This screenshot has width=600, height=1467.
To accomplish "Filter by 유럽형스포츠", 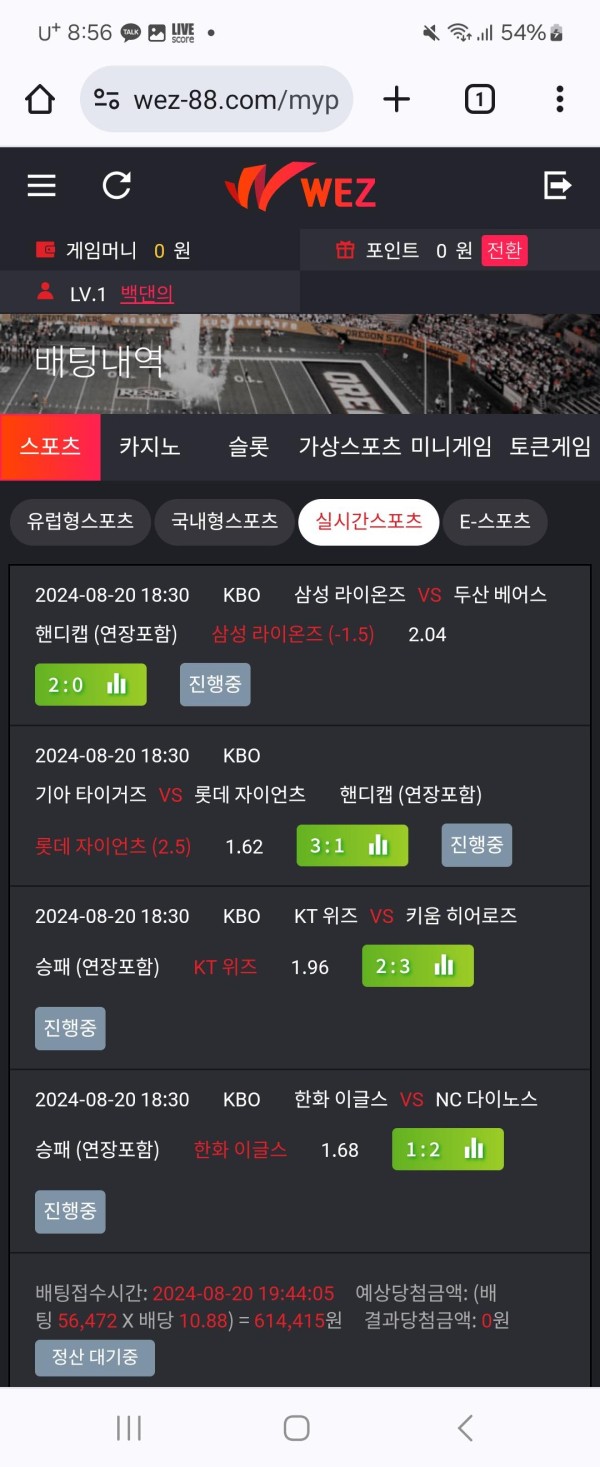I will point(80,521).
